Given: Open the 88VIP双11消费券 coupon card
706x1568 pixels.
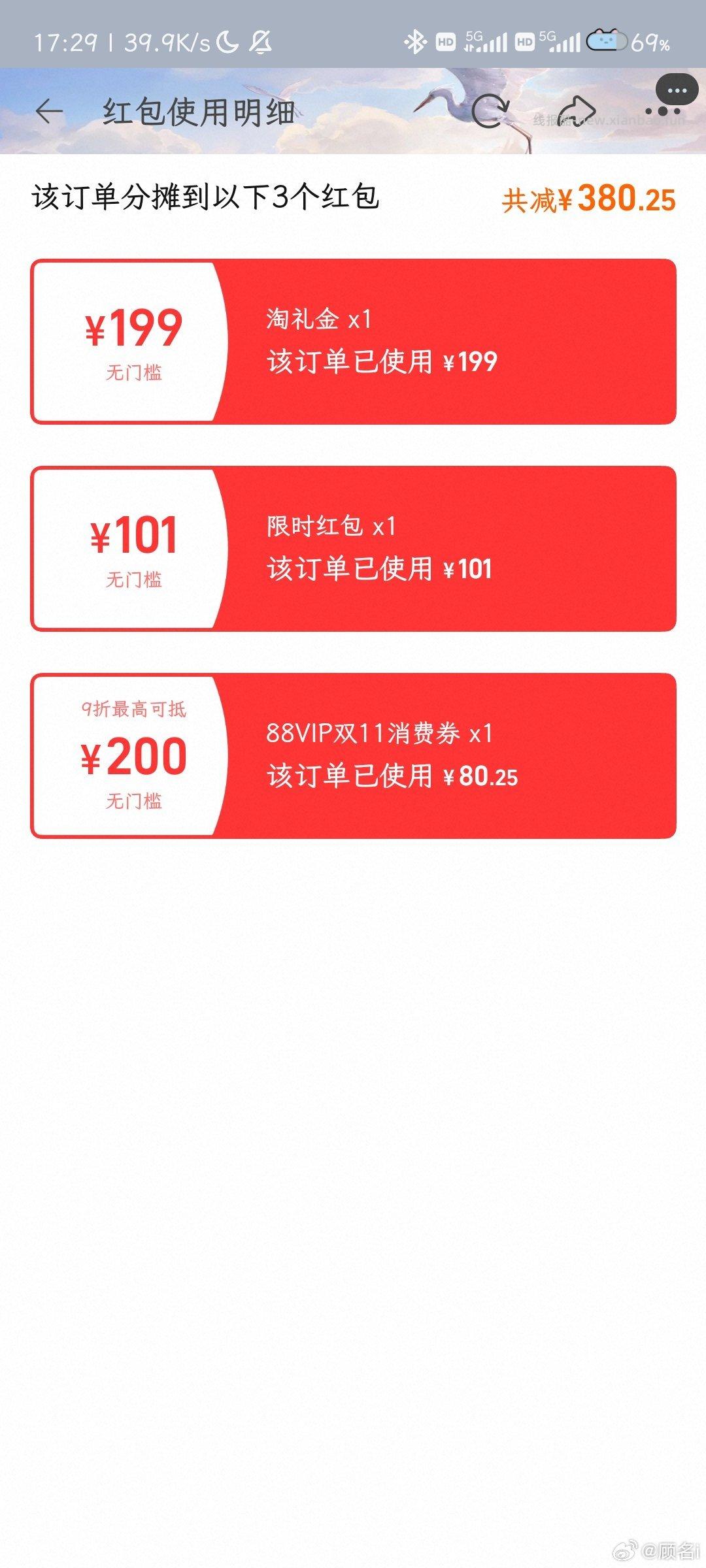Looking at the screenshot, I should [353, 755].
